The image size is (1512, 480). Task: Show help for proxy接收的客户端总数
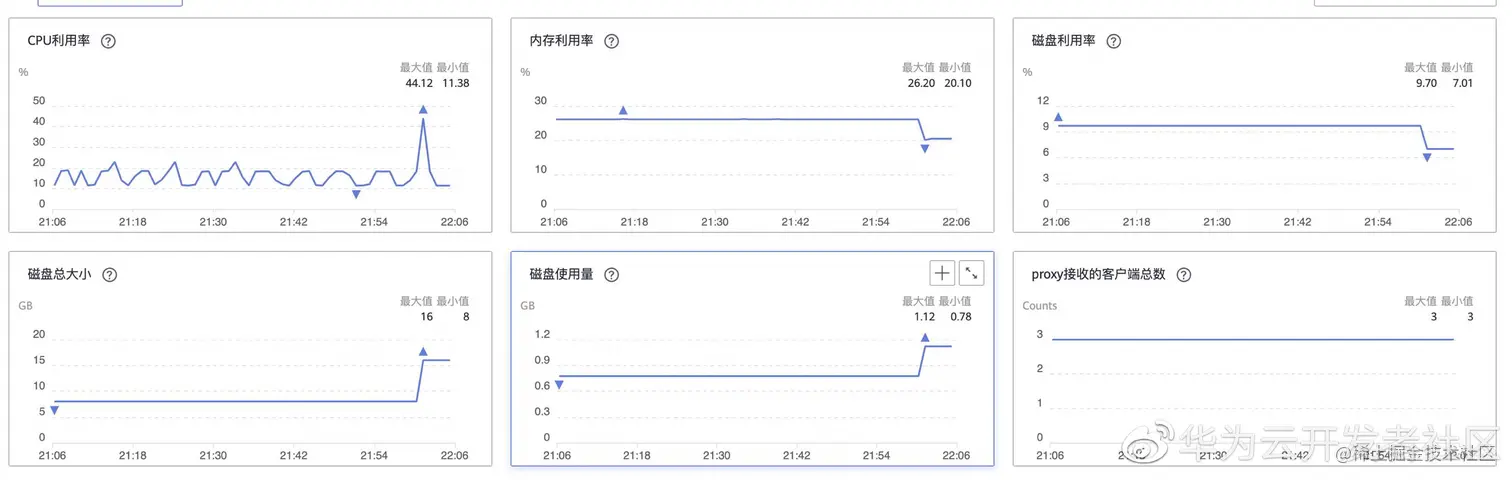coord(1184,275)
